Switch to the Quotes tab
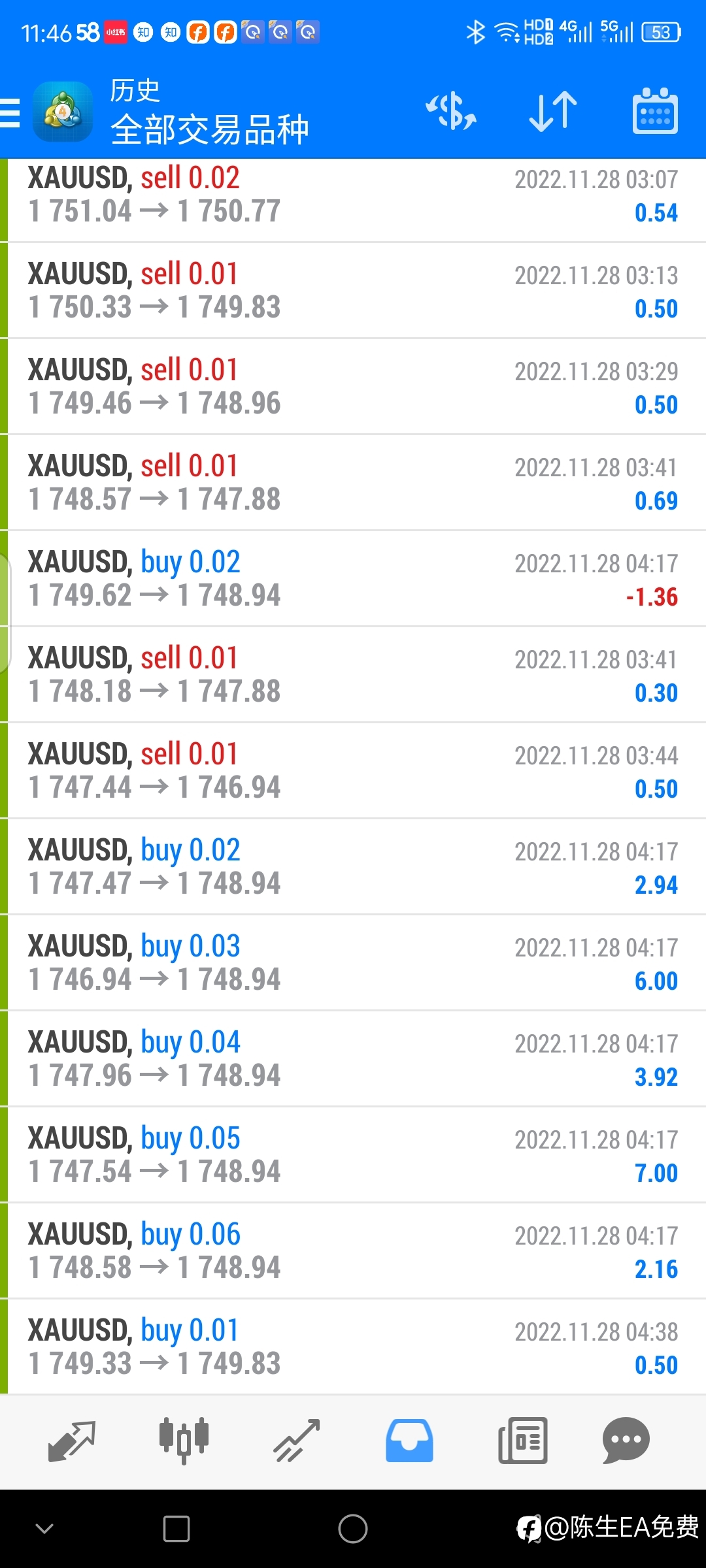 [x=72, y=1441]
